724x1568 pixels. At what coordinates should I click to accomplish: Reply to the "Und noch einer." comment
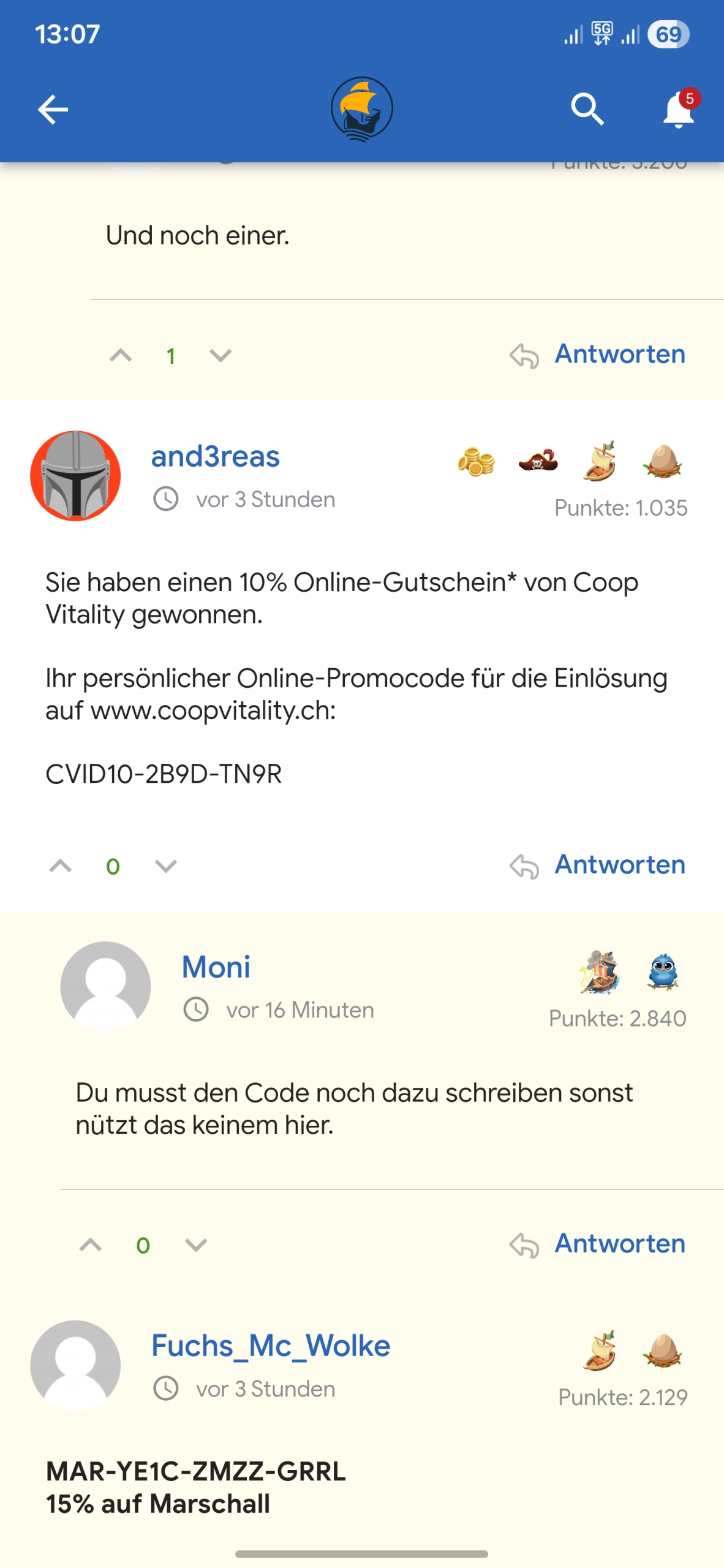coord(619,354)
